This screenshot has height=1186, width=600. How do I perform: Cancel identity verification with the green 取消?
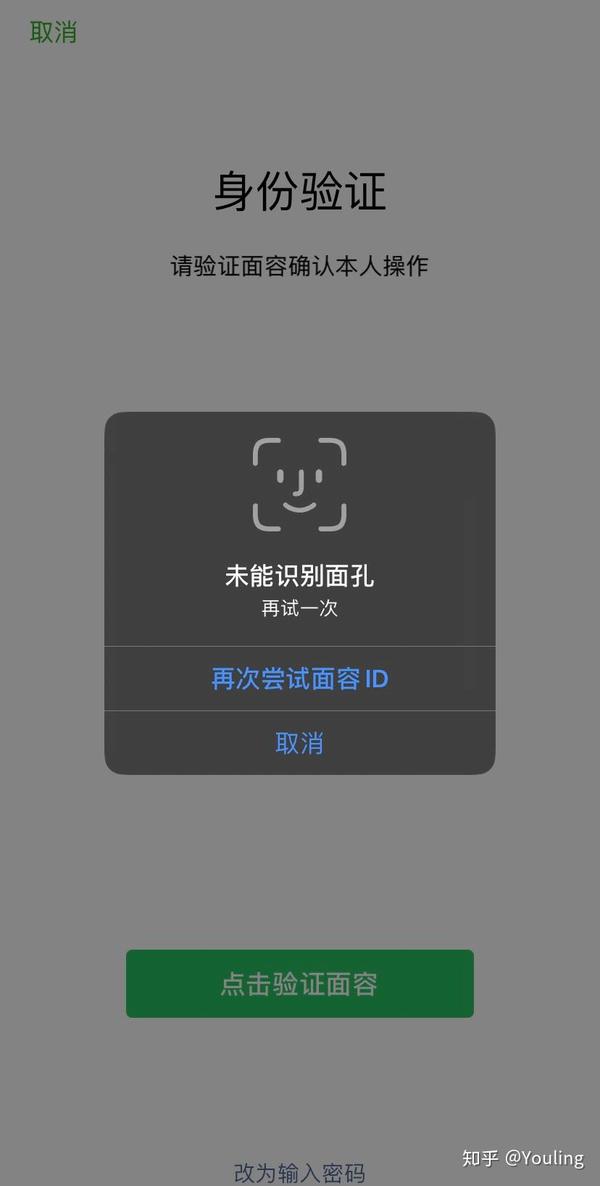click(53, 32)
